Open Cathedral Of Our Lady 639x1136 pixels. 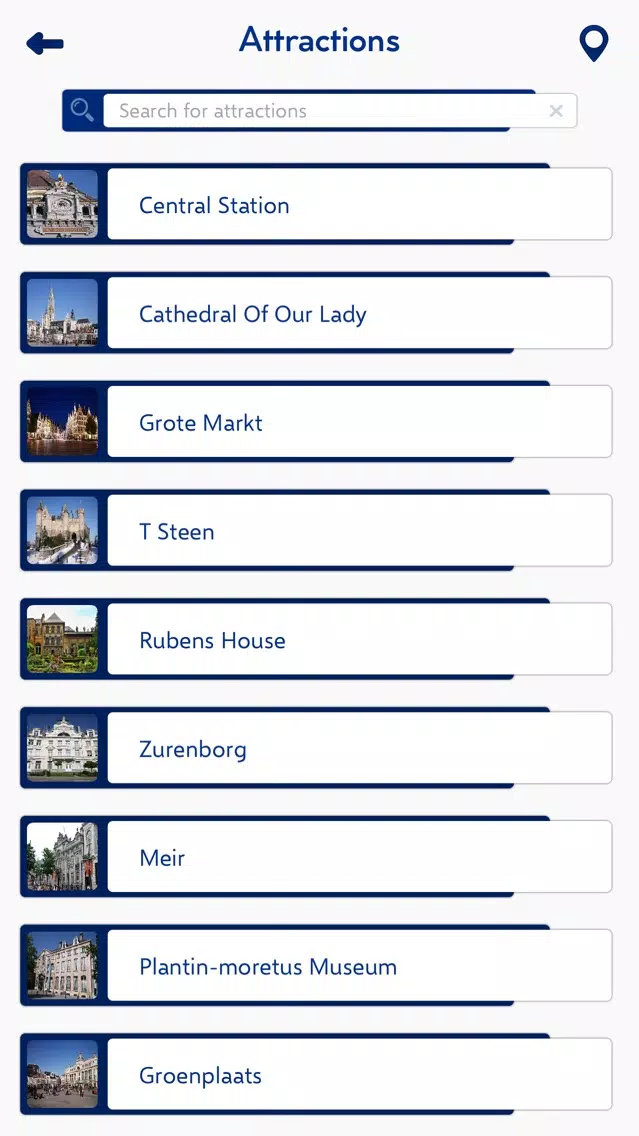(x=316, y=312)
